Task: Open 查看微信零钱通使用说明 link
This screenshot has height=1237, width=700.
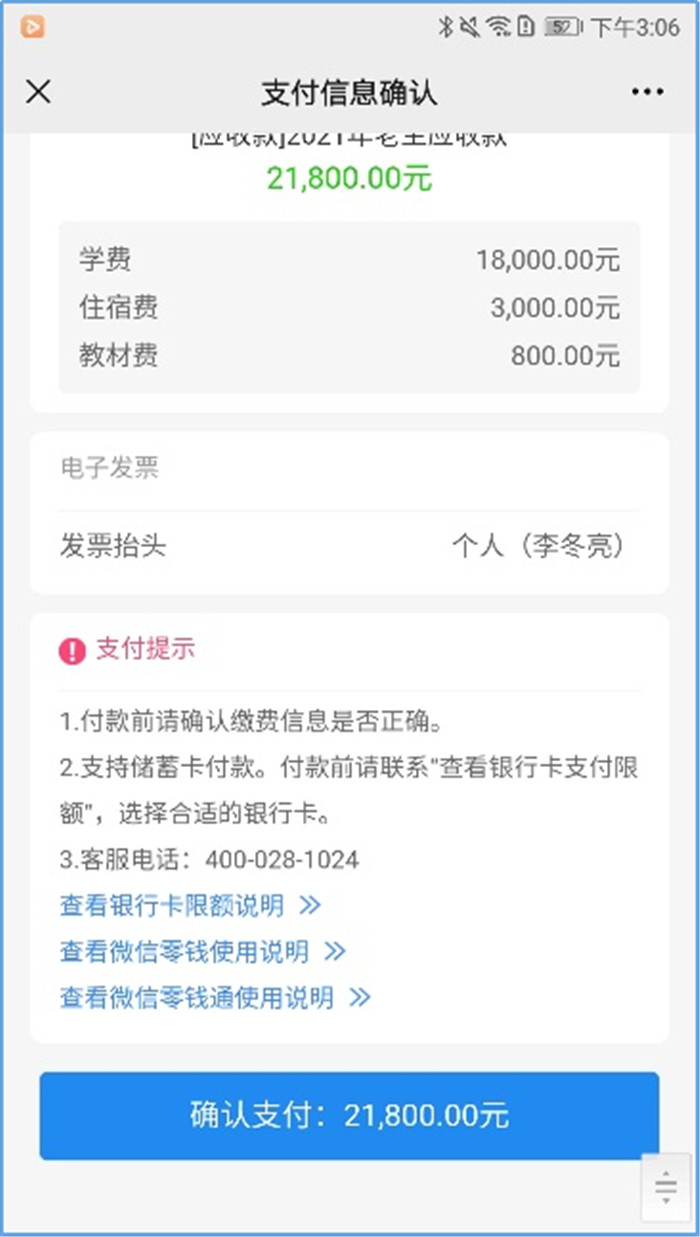Action: (215, 997)
